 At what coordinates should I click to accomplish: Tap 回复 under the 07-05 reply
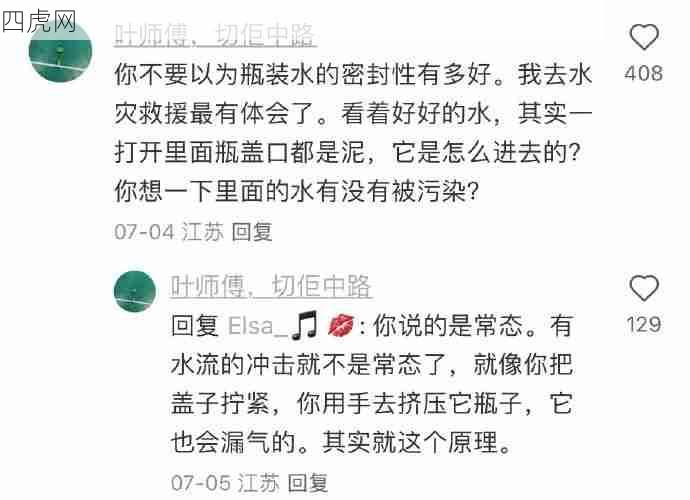pyautogui.click(x=308, y=483)
